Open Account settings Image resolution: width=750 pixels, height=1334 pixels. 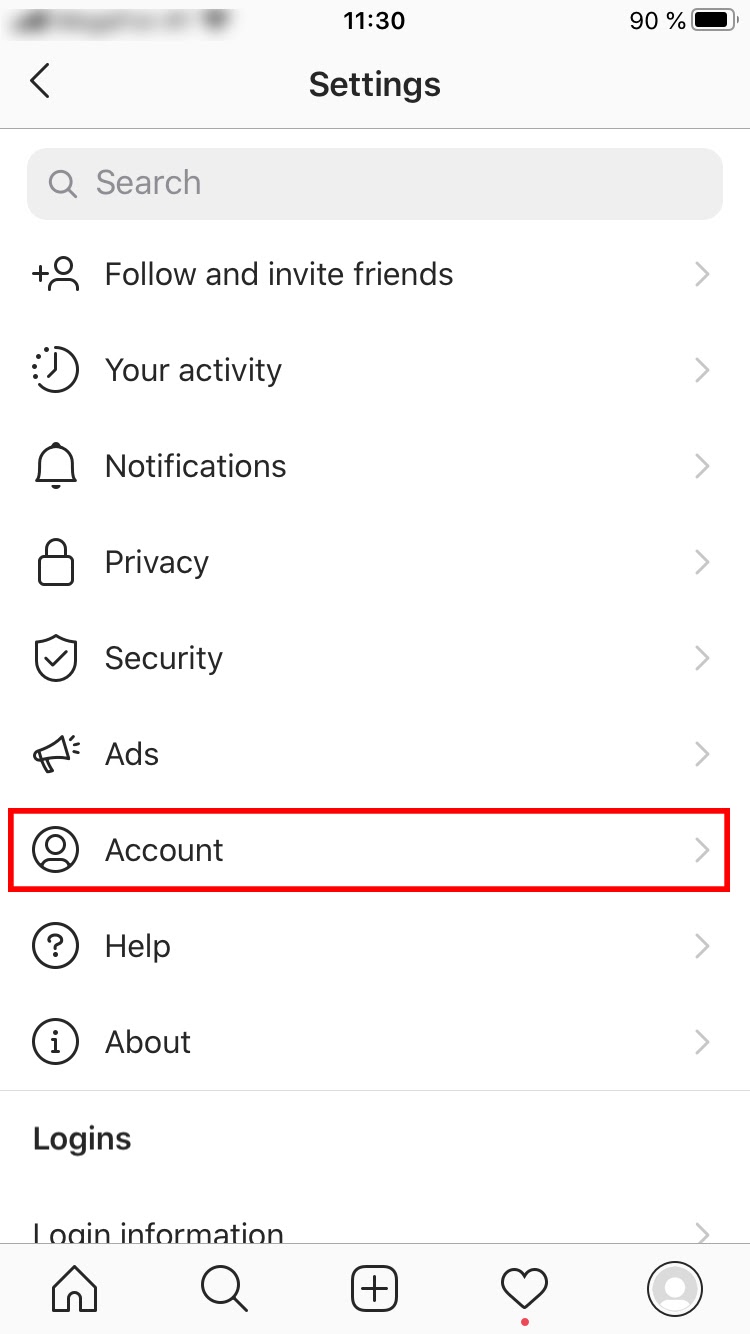coord(375,850)
